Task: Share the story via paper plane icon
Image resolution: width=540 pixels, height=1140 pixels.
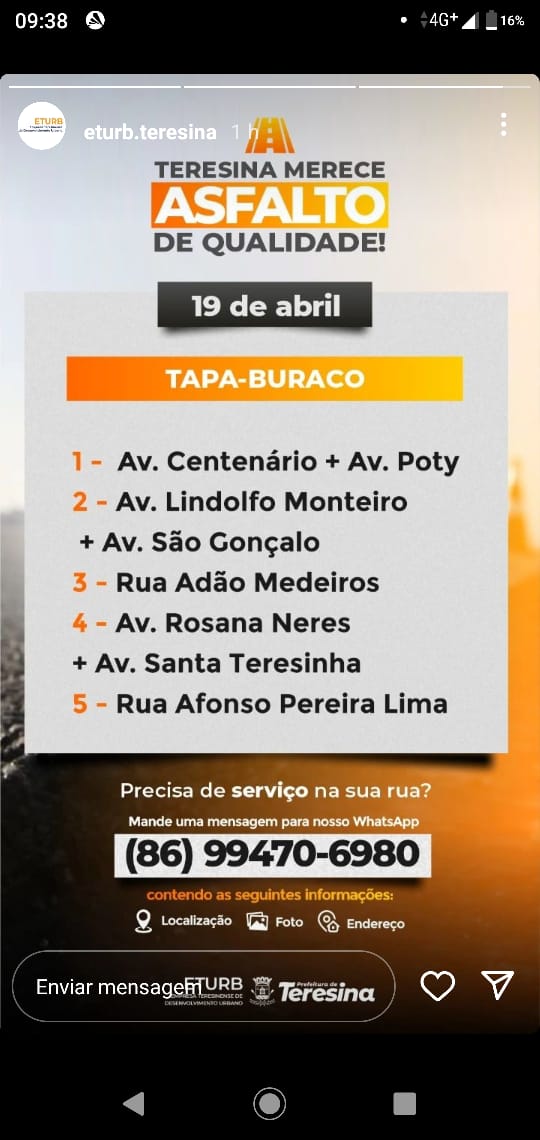Action: pos(498,985)
